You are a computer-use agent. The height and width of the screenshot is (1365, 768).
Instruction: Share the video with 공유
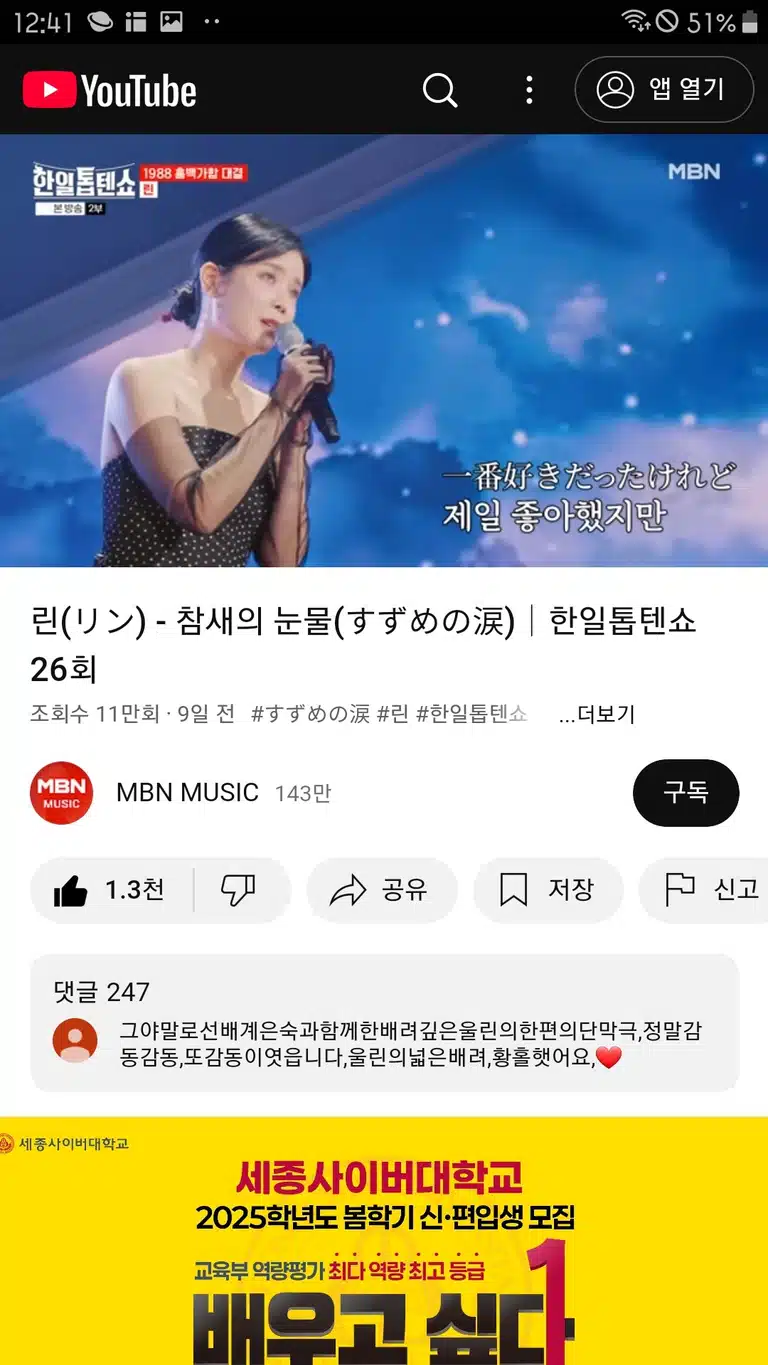point(381,890)
